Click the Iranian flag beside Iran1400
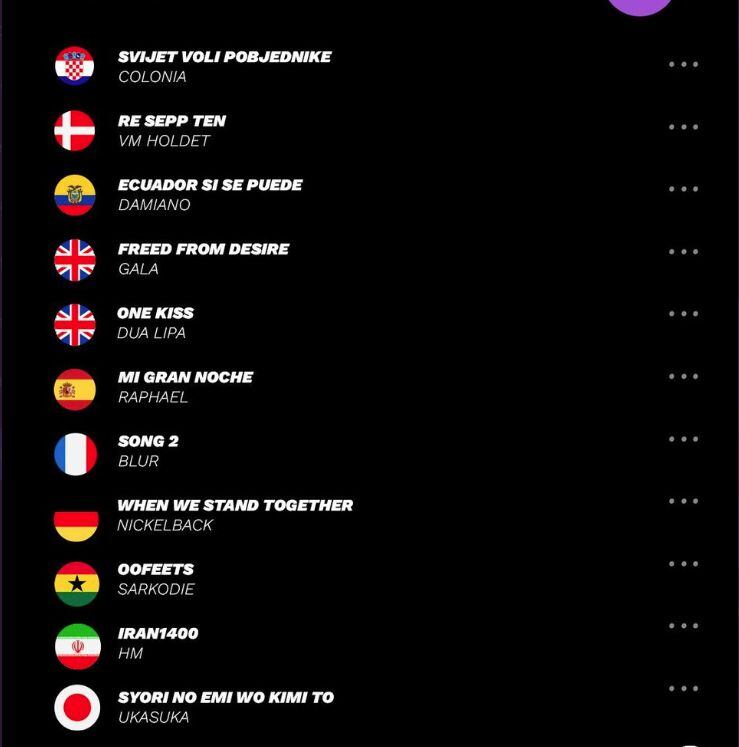This screenshot has height=747, width=739. tap(72, 636)
